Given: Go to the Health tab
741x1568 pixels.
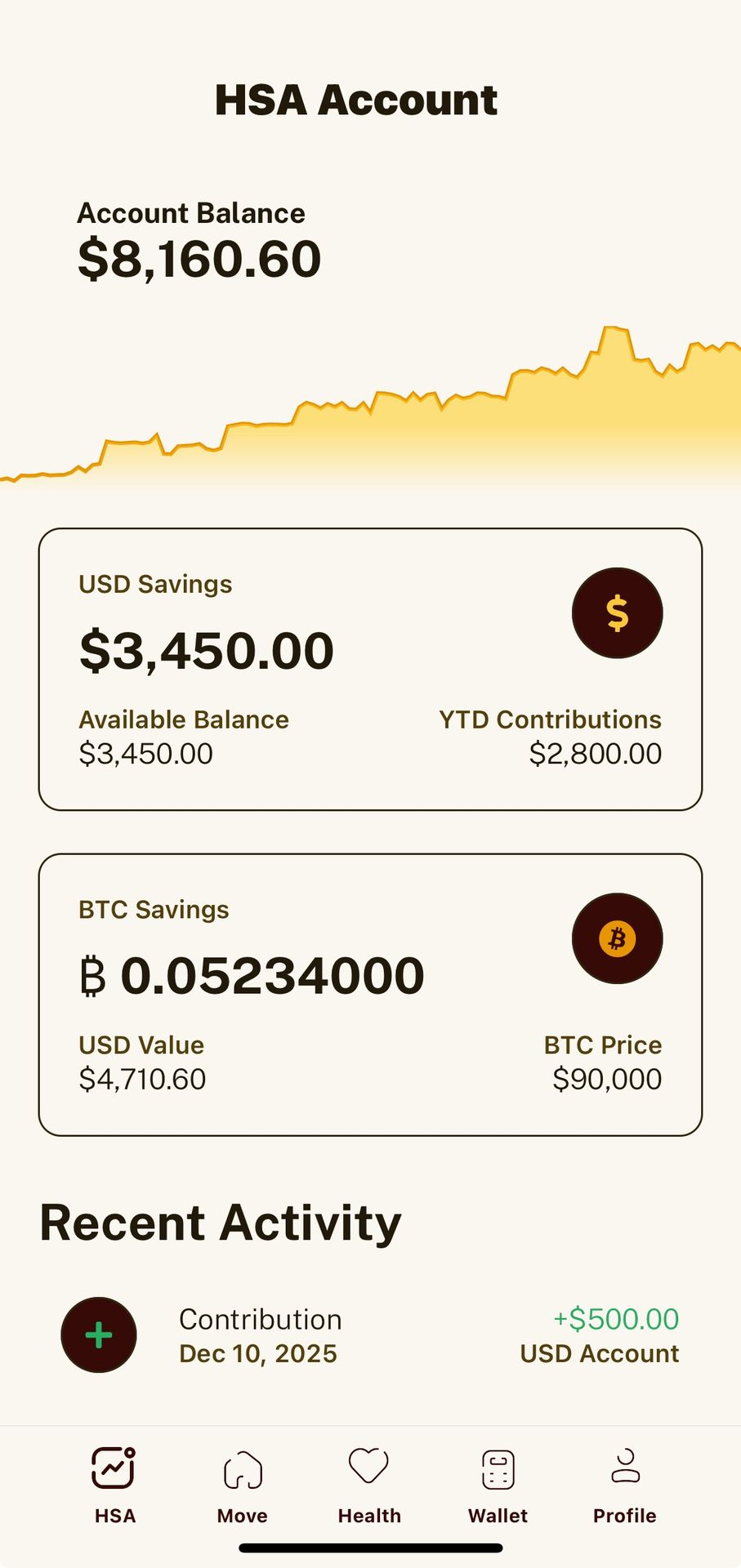Looking at the screenshot, I should pyautogui.click(x=369, y=1485).
